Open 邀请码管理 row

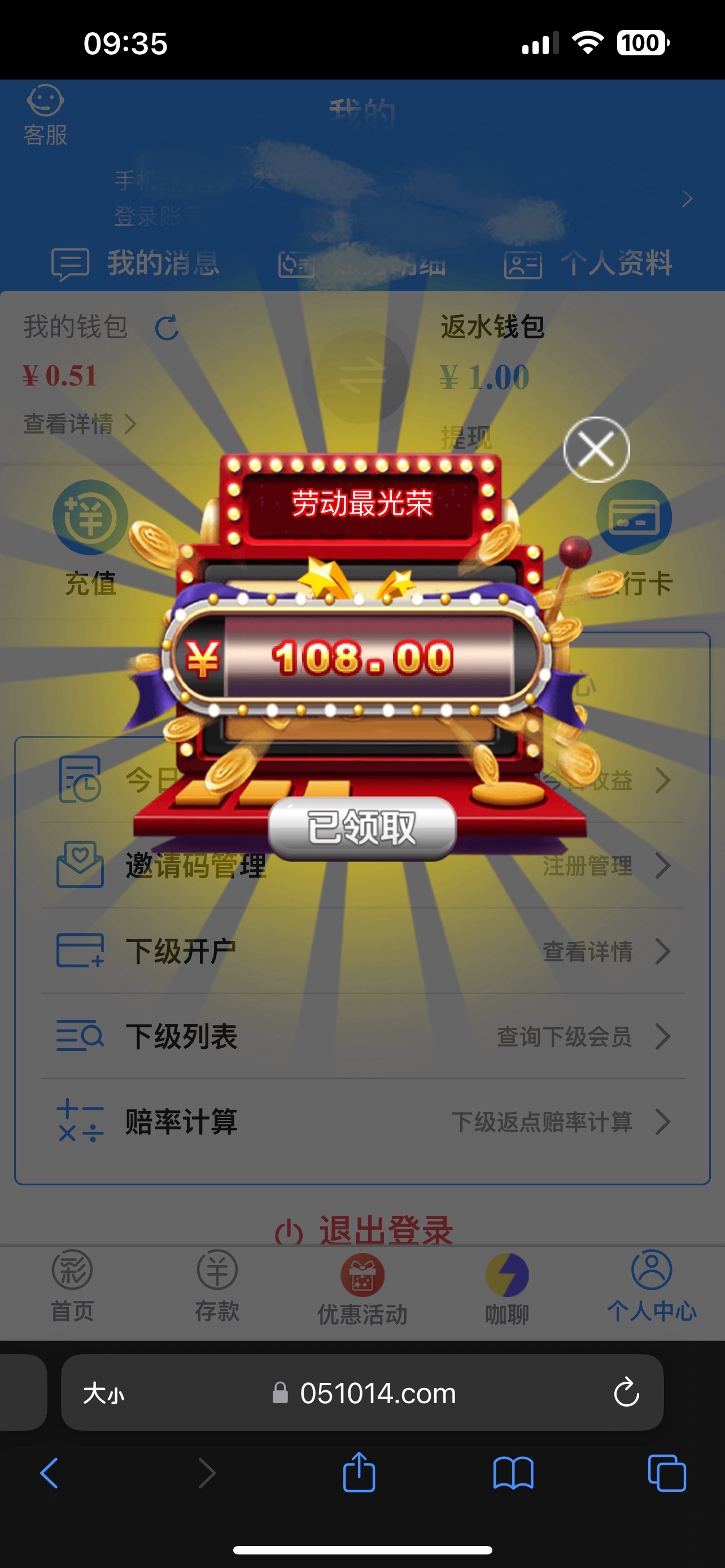(x=195, y=866)
